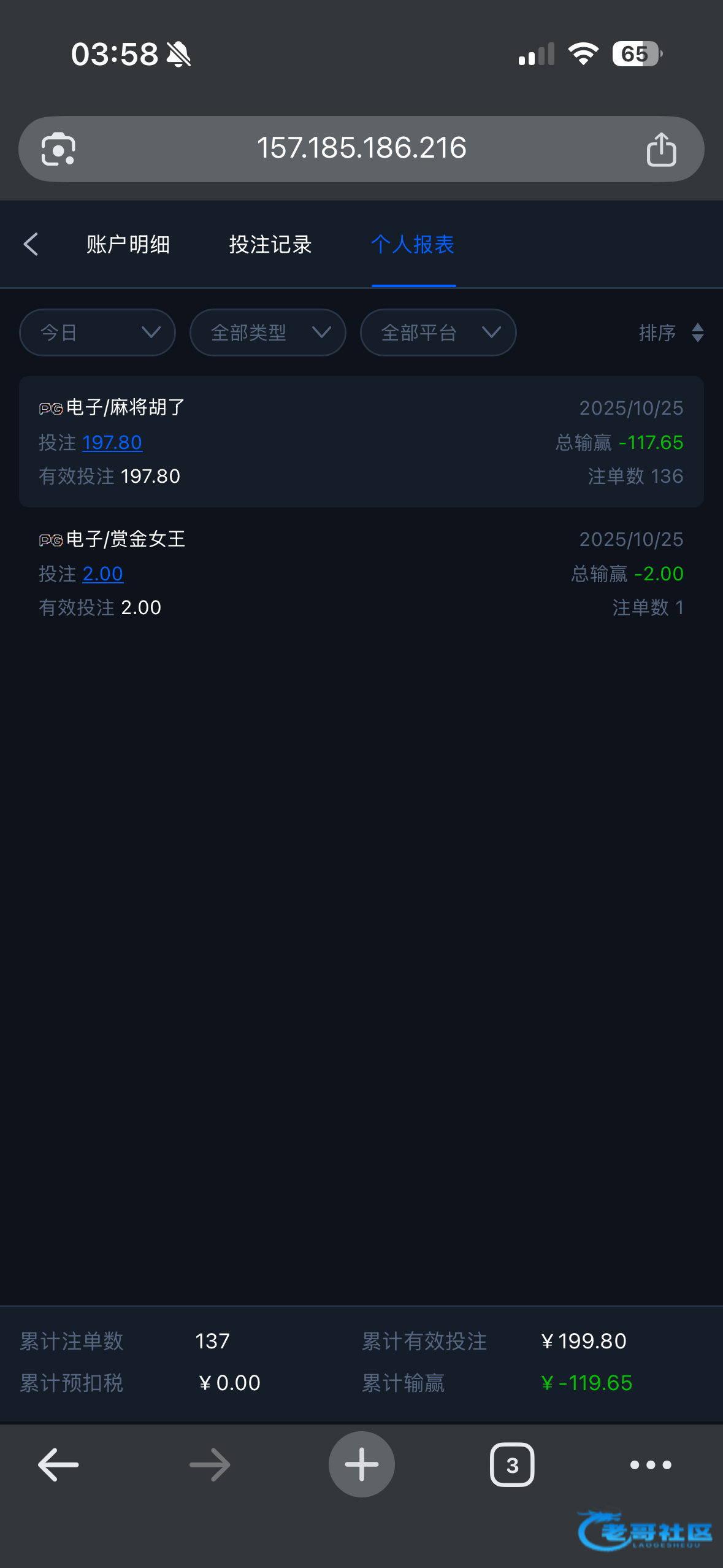Switch to the 账户明细 tab

pos(128,244)
